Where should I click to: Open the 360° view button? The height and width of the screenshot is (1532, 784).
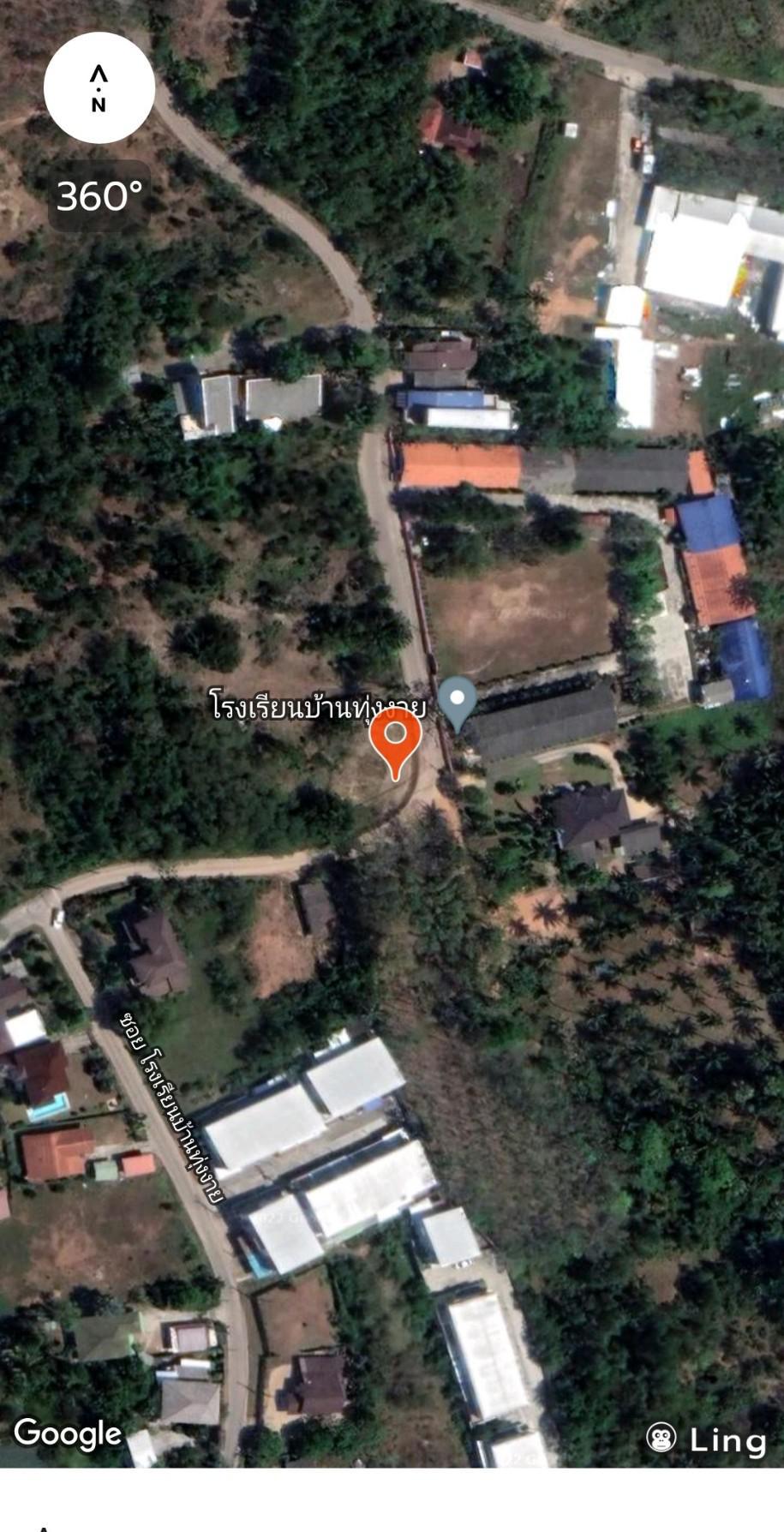[x=99, y=196]
